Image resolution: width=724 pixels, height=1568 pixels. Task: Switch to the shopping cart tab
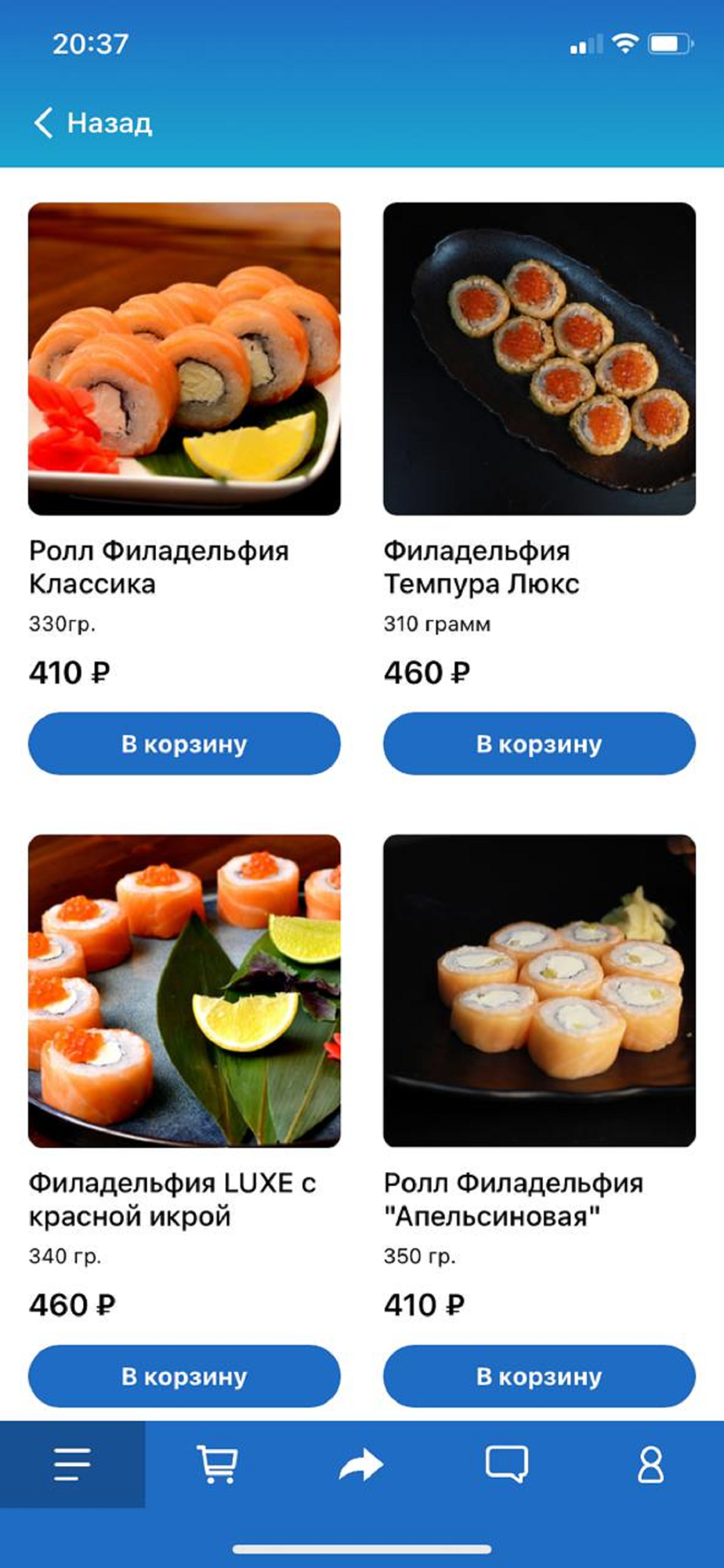coord(217,1464)
